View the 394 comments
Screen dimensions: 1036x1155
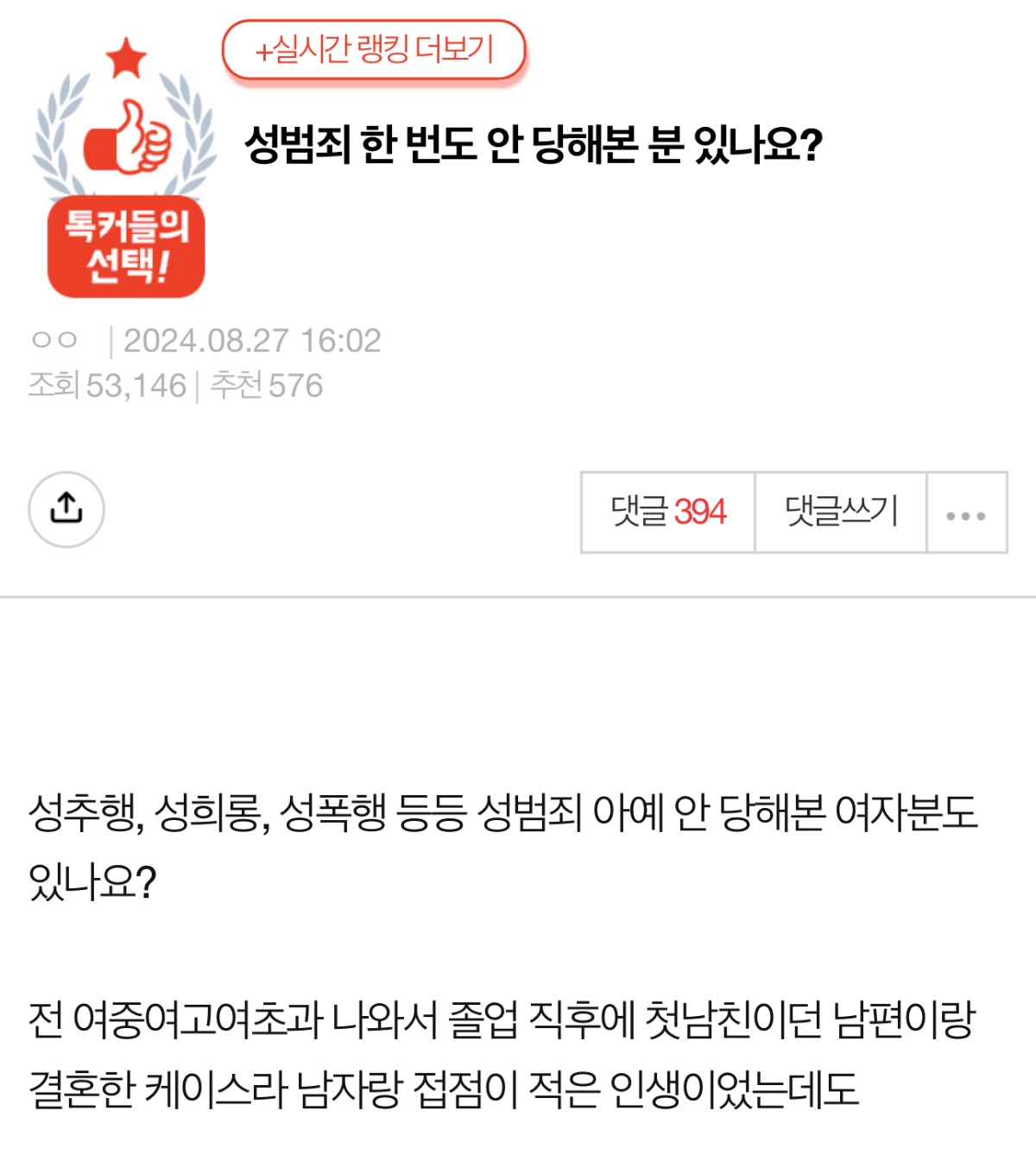(x=668, y=512)
